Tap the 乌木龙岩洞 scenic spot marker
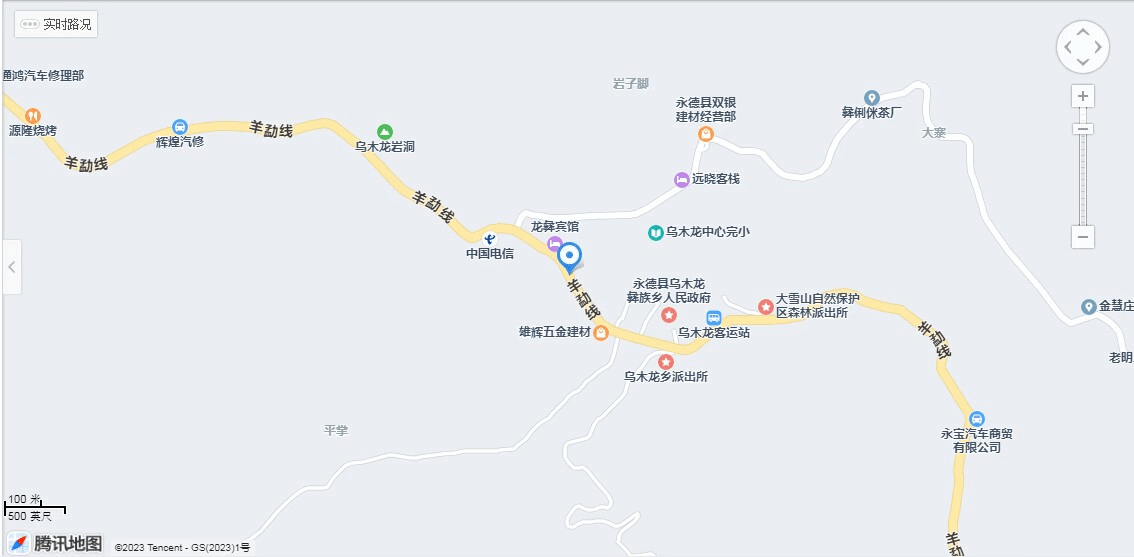Image resolution: width=1134 pixels, height=557 pixels. tap(384, 132)
